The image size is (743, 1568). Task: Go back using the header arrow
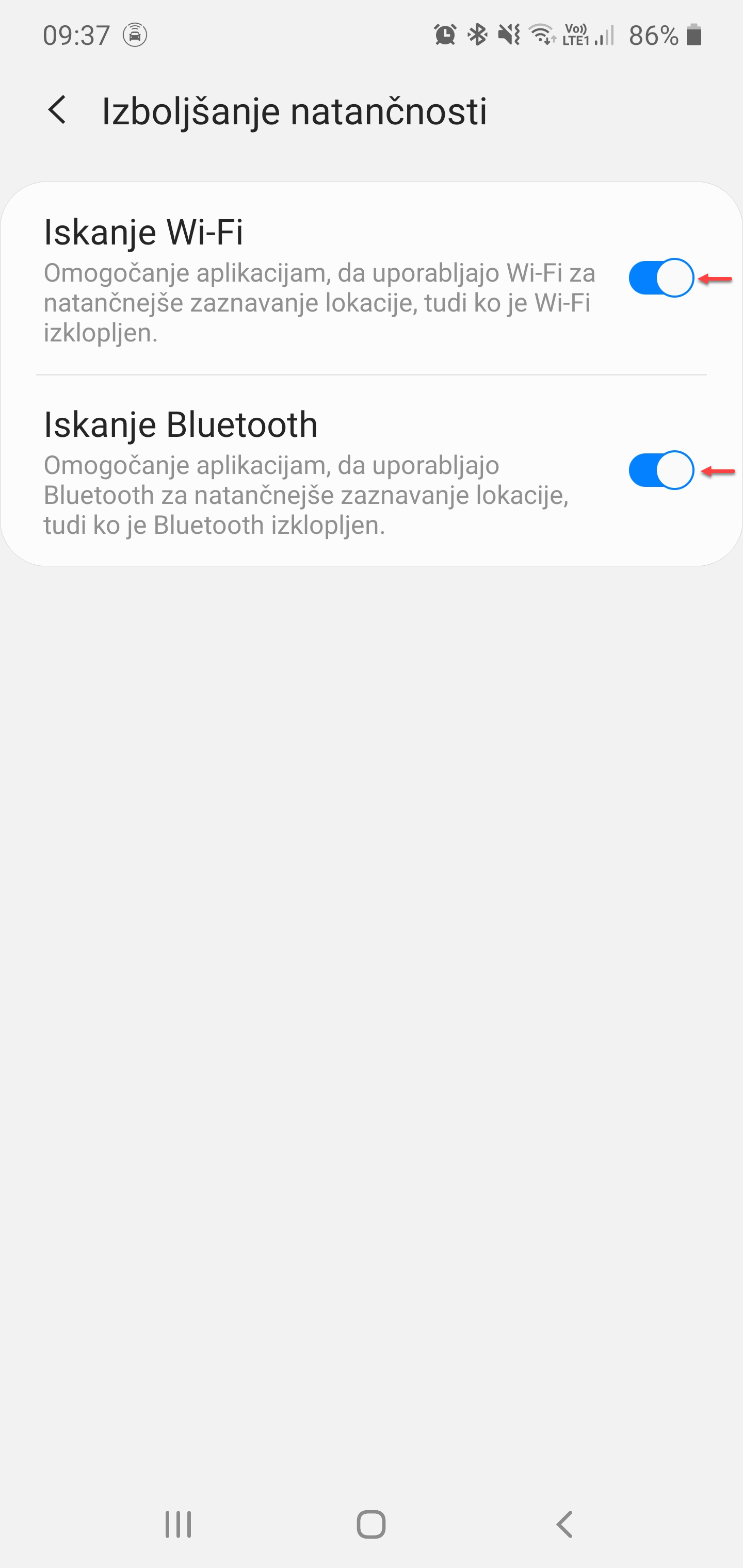(57, 111)
